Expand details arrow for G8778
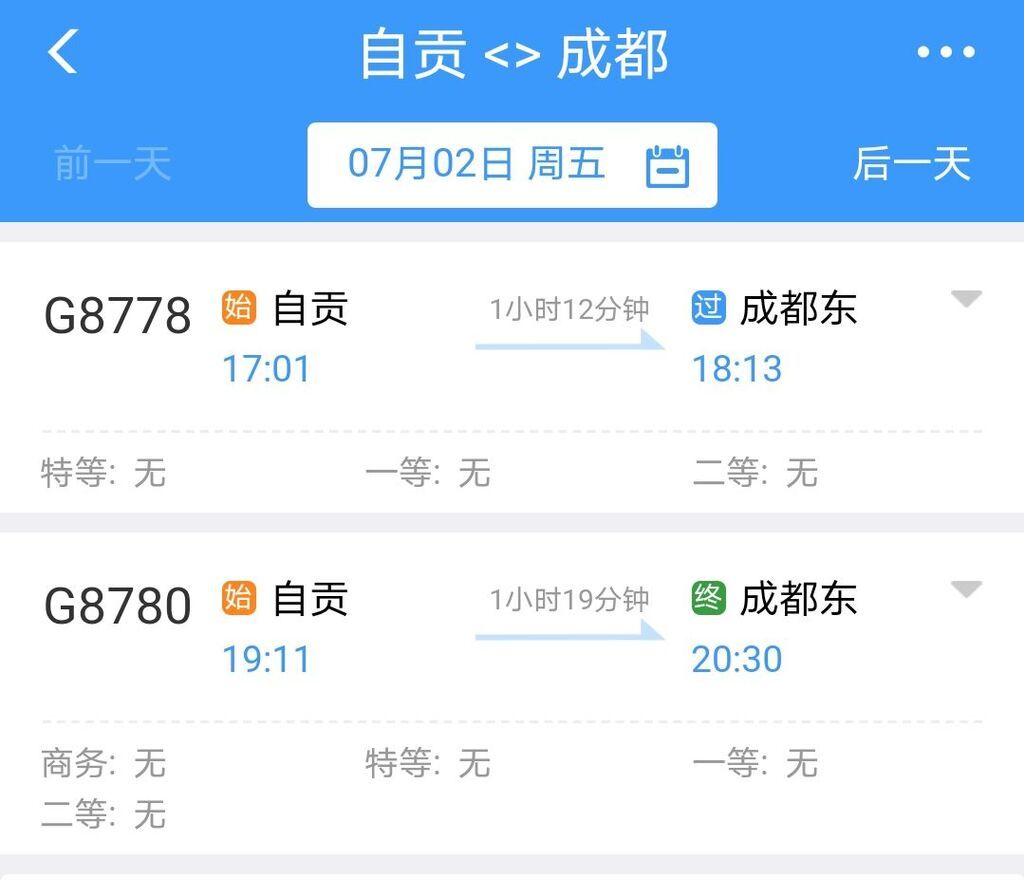Screen dimensions: 1024x896 [x=965, y=299]
